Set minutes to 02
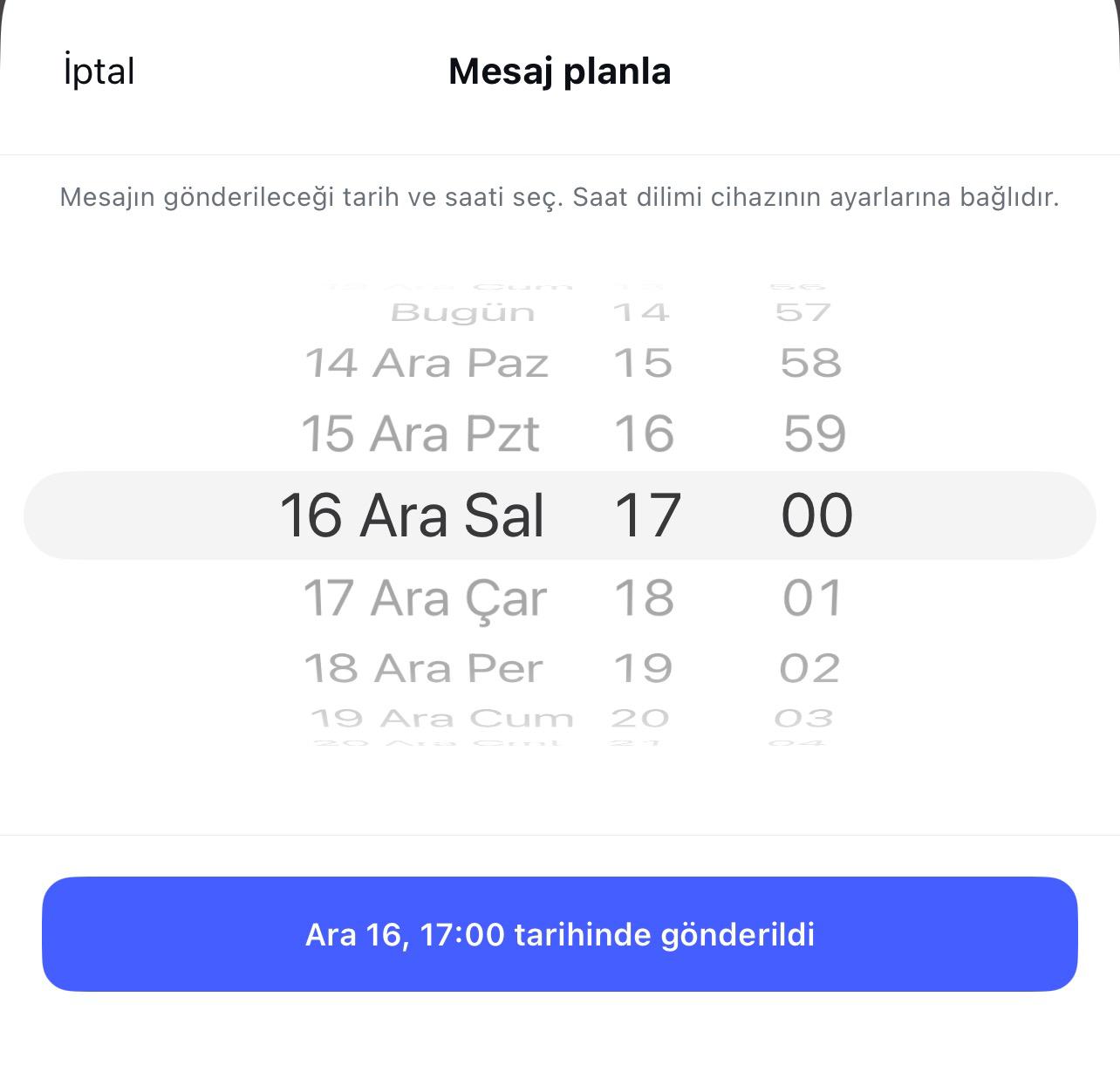 (x=809, y=669)
